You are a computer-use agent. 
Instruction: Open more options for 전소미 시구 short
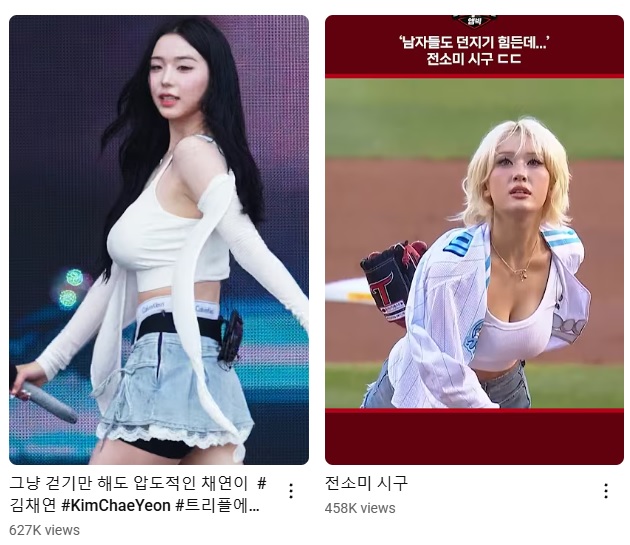click(606, 491)
